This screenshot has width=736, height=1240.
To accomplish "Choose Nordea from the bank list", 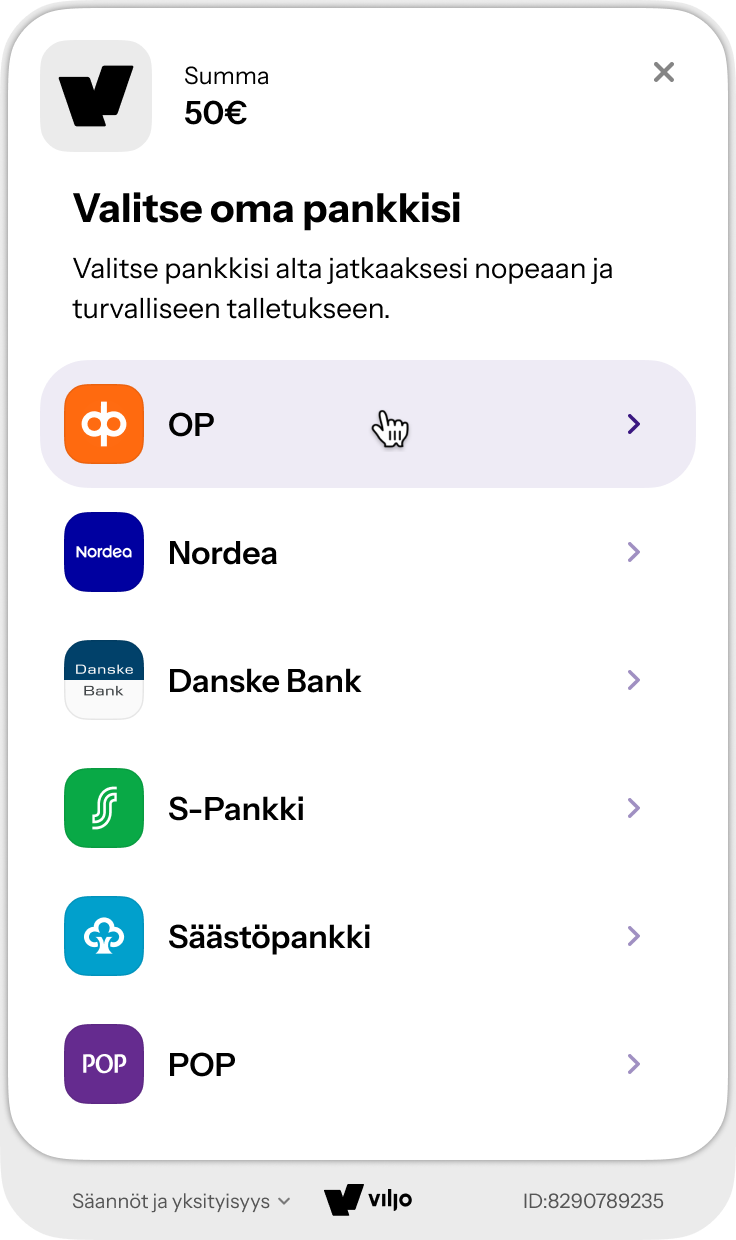I will point(367,552).
